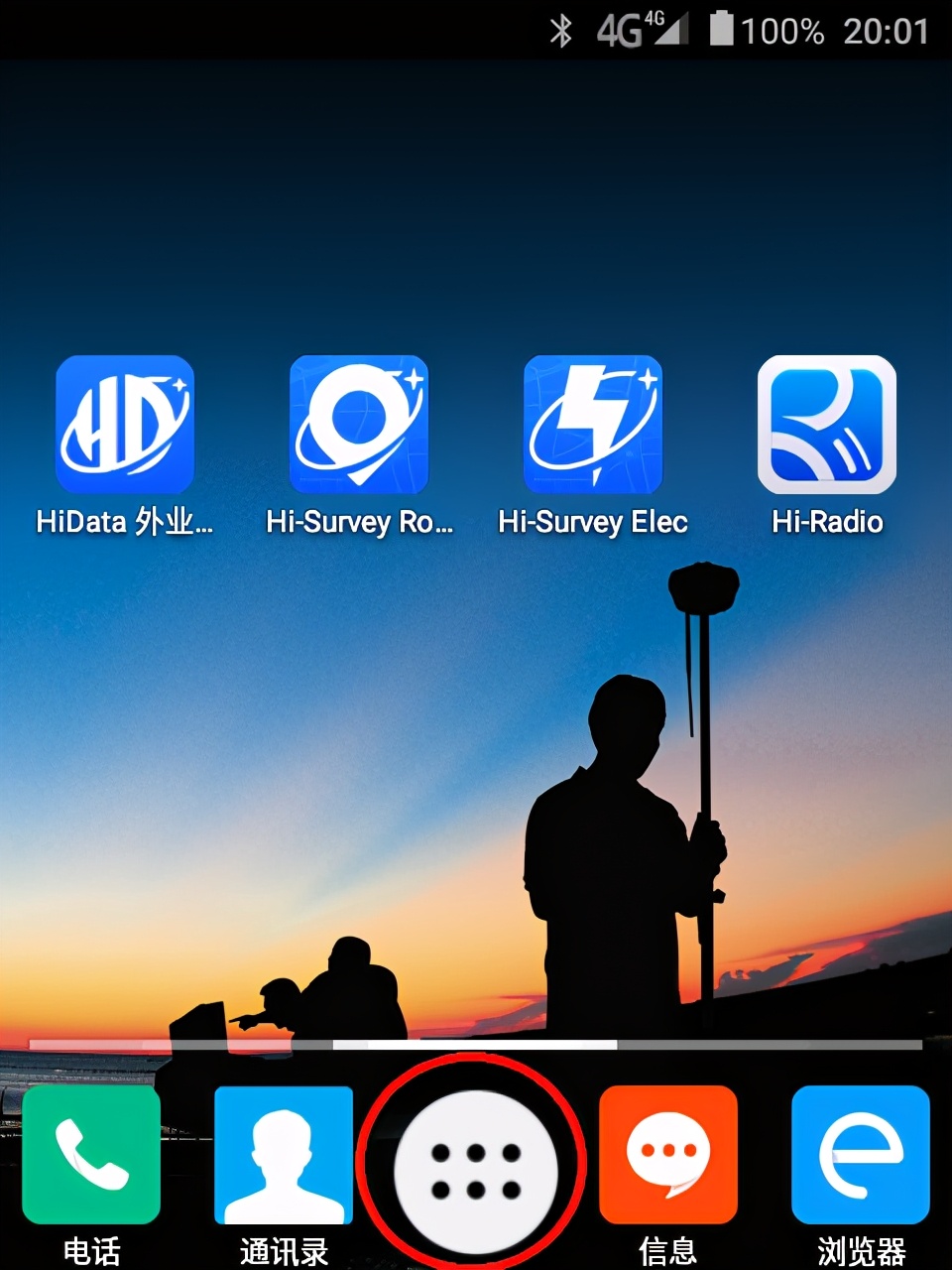Image resolution: width=952 pixels, height=1270 pixels.
Task: Open the HiData app
Action: pos(125,425)
